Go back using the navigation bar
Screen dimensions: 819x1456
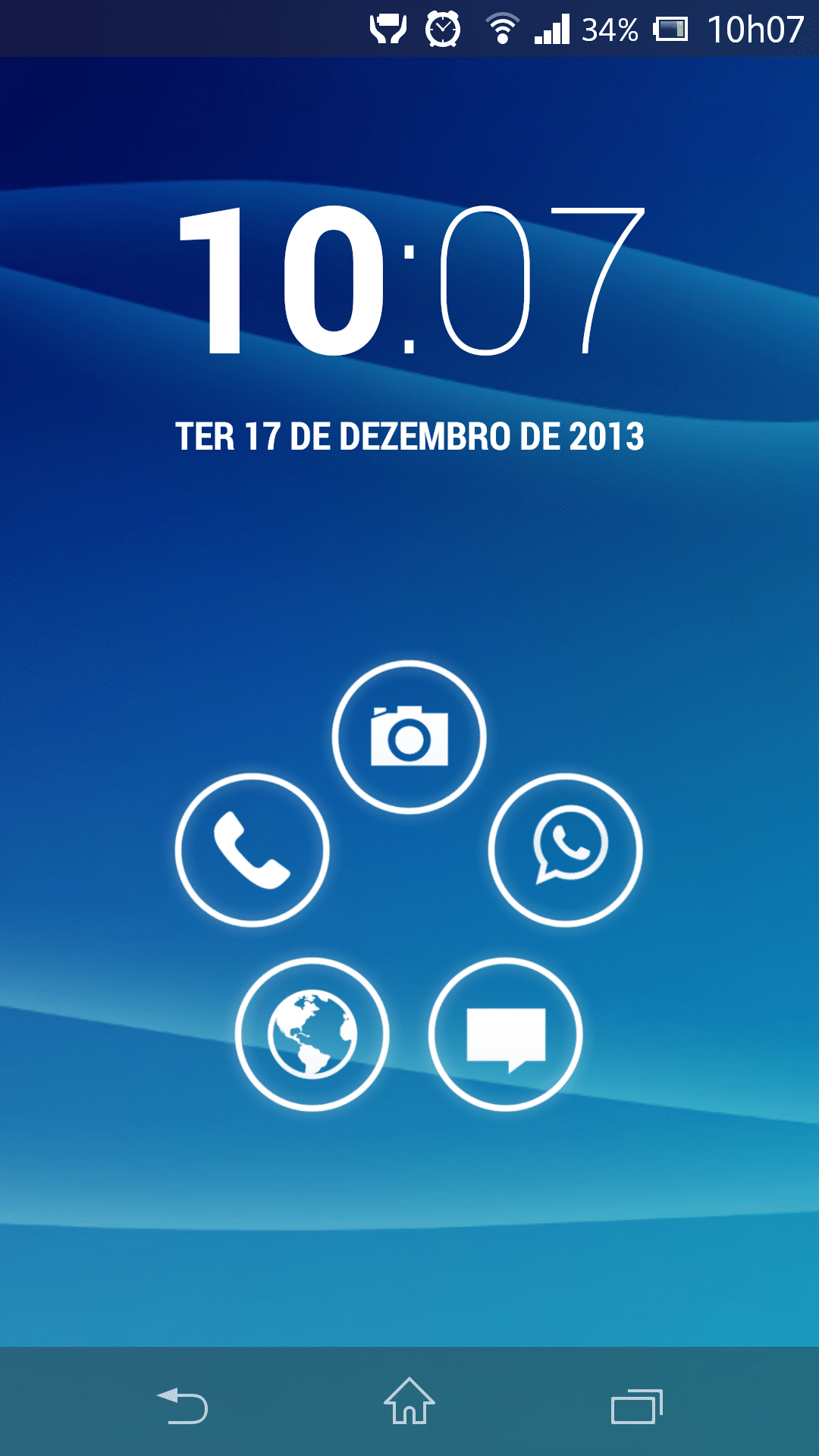pos(182,1405)
